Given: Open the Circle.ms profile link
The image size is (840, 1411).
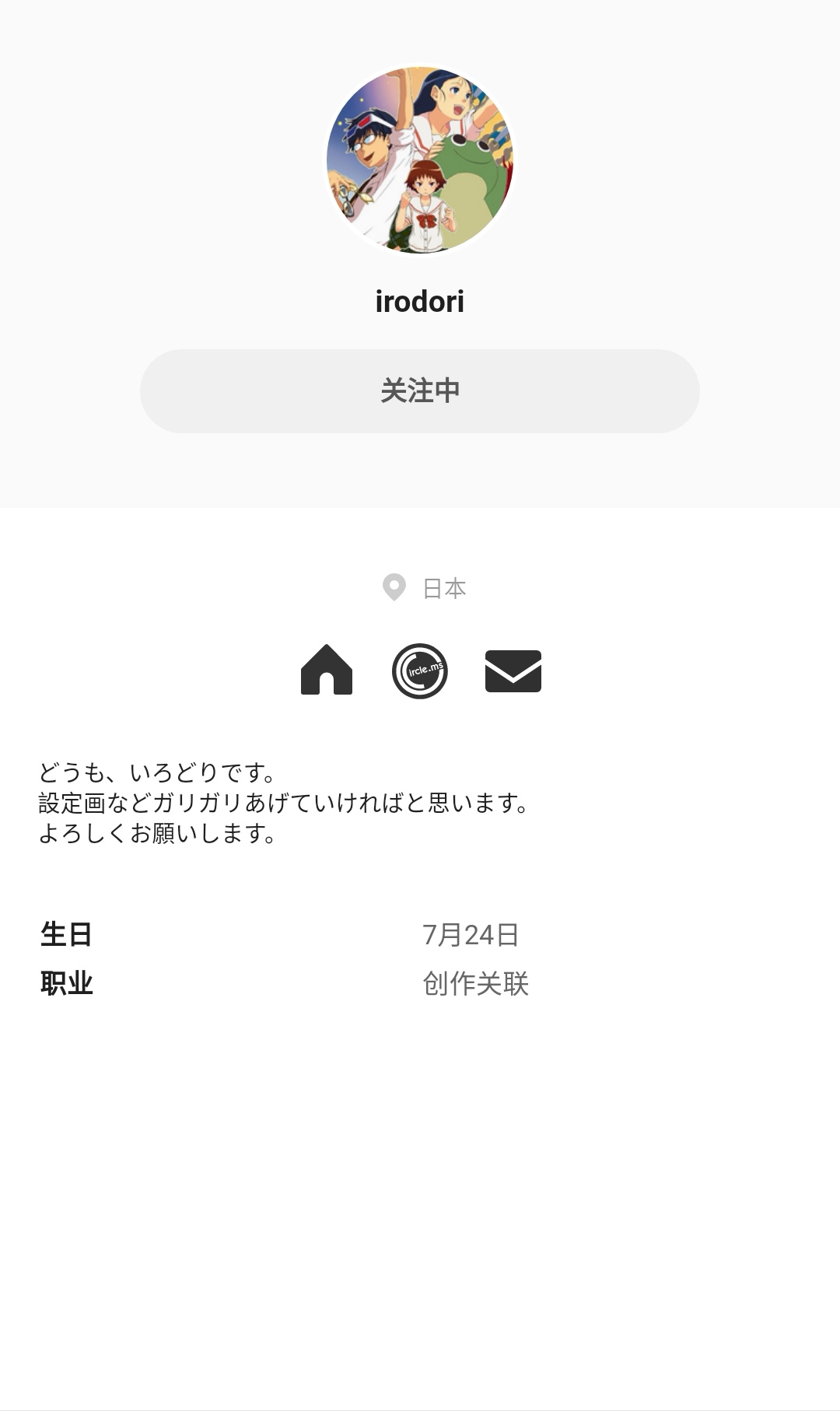Looking at the screenshot, I should click(420, 670).
